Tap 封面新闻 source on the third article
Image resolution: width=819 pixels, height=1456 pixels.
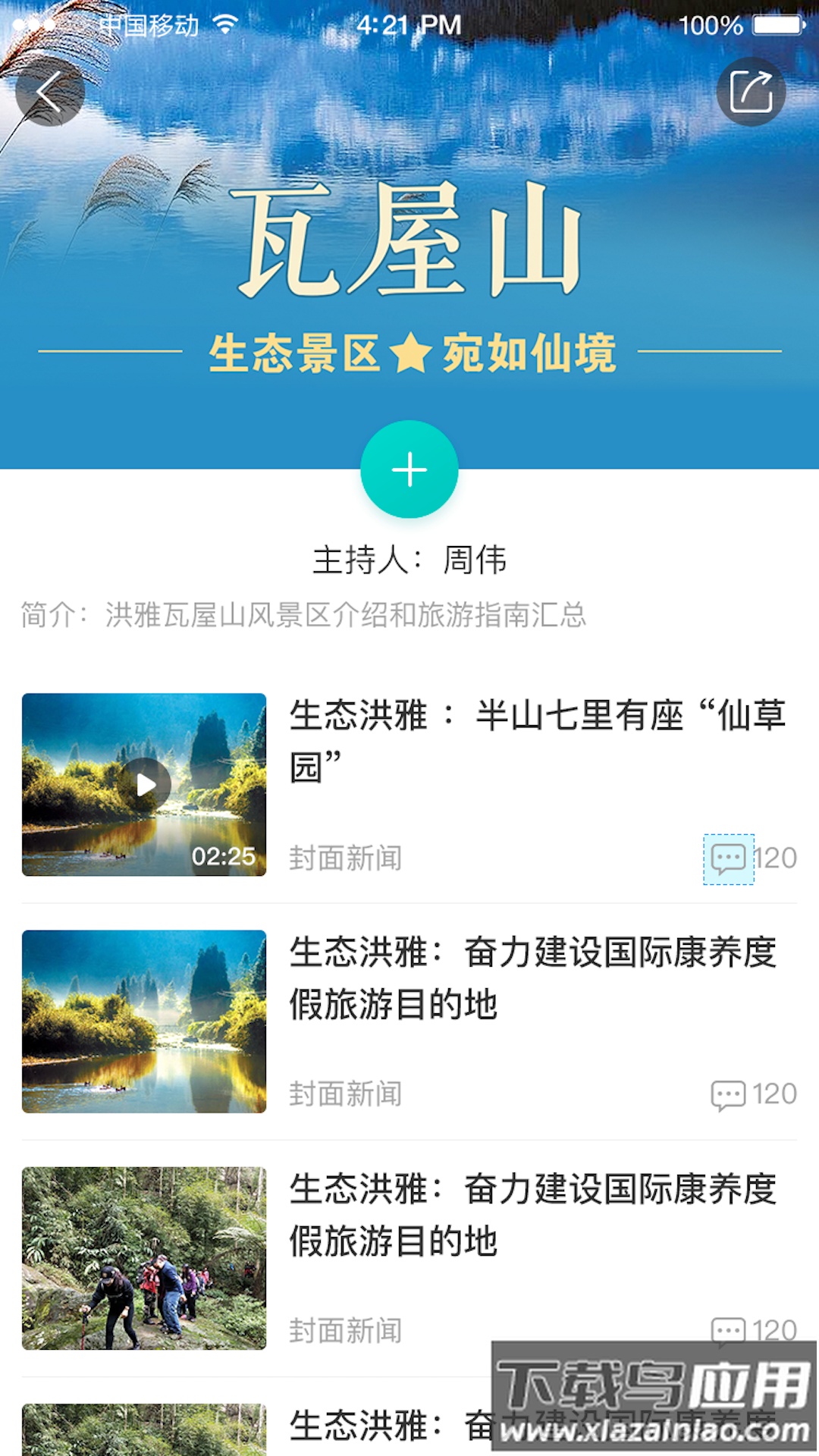[345, 1329]
